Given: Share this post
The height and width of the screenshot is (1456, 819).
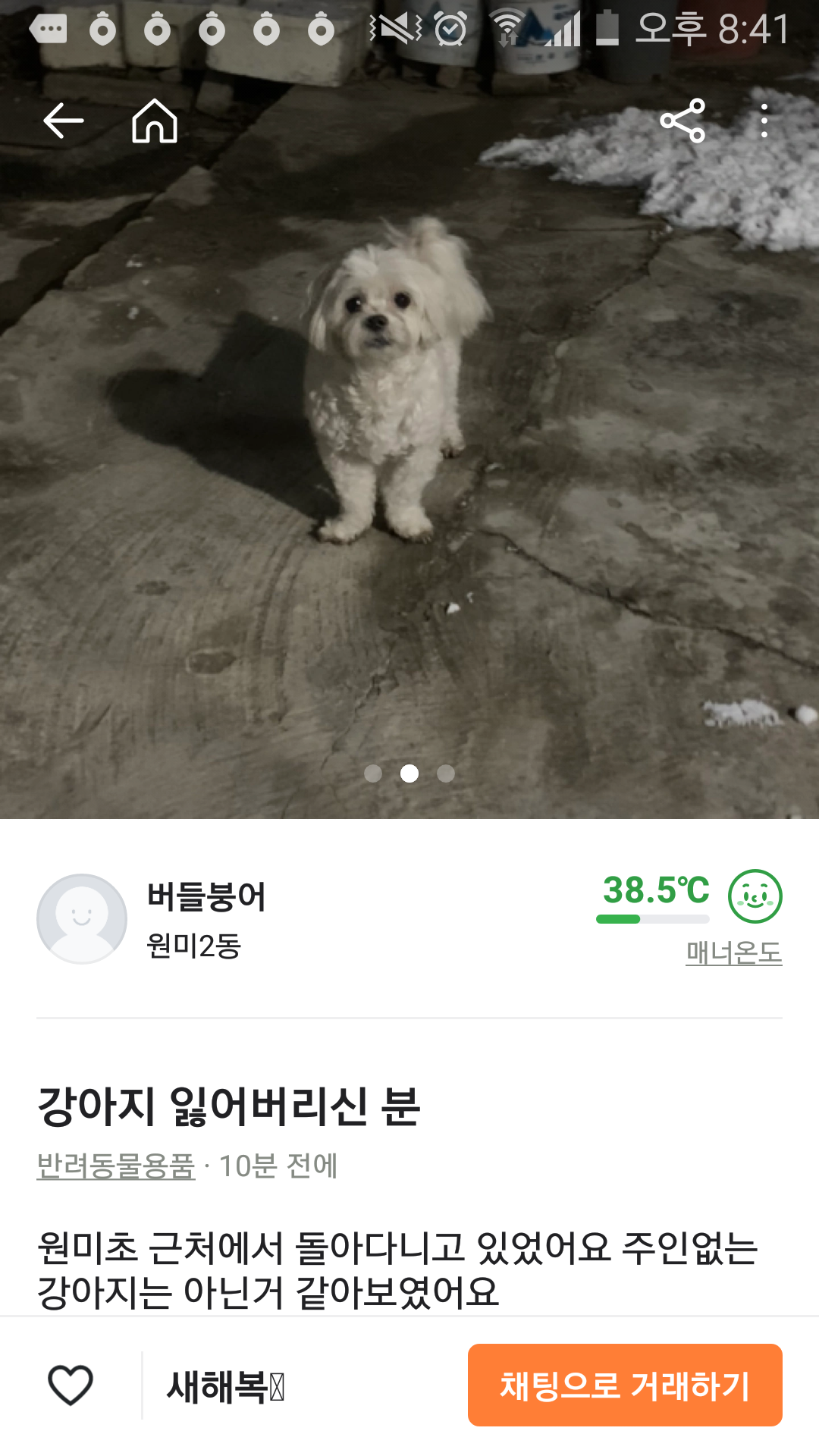Looking at the screenshot, I should click(x=682, y=121).
